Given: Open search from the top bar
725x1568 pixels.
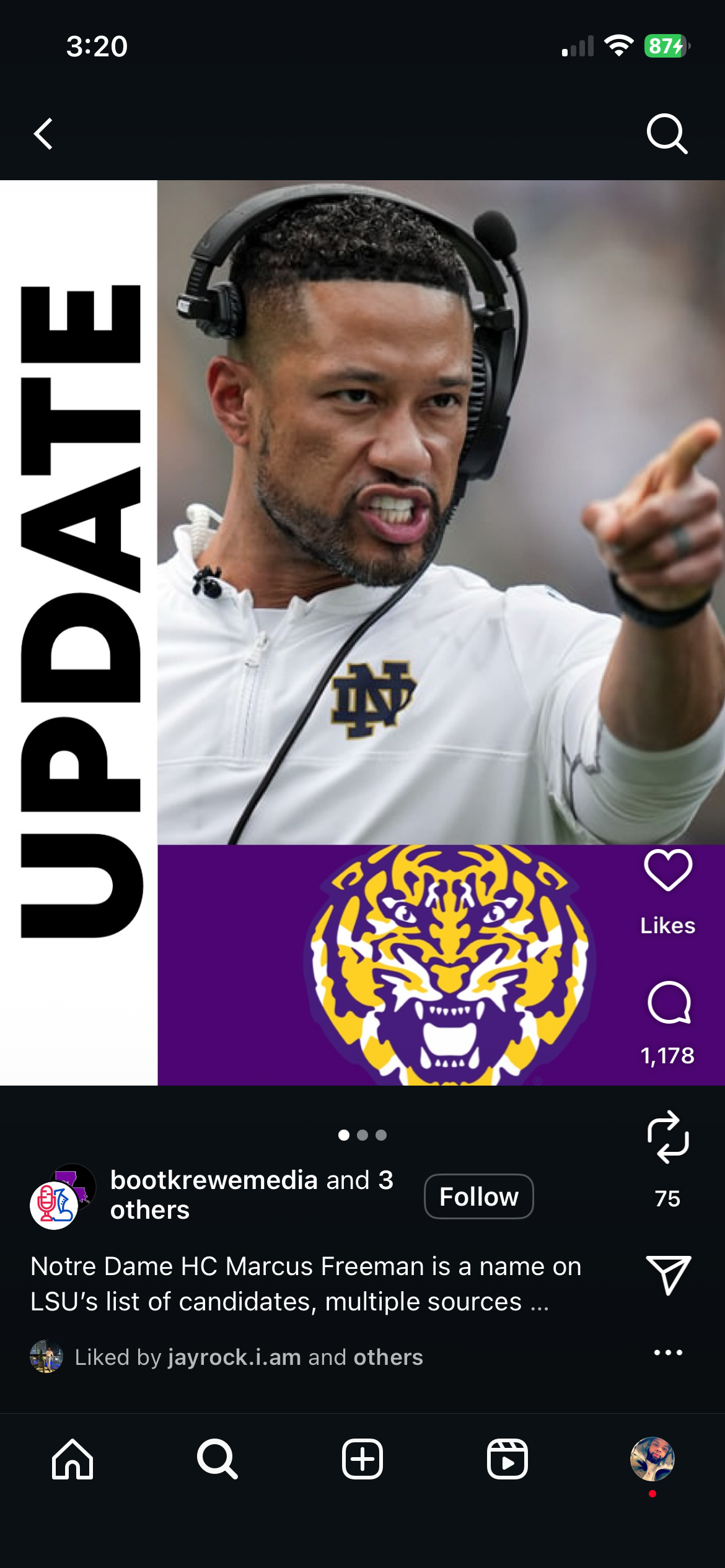Looking at the screenshot, I should click(667, 133).
